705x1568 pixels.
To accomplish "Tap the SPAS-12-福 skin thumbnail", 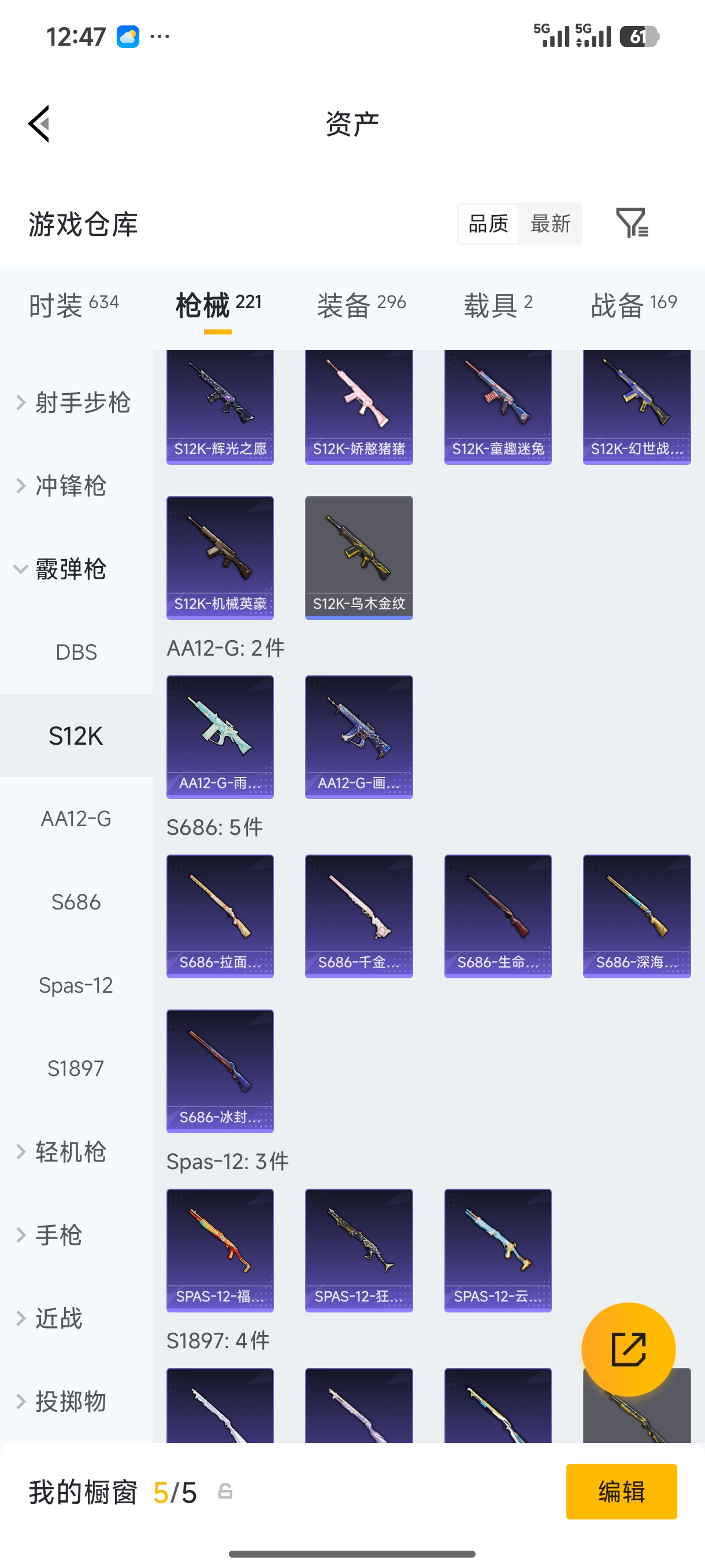I will (220, 1251).
